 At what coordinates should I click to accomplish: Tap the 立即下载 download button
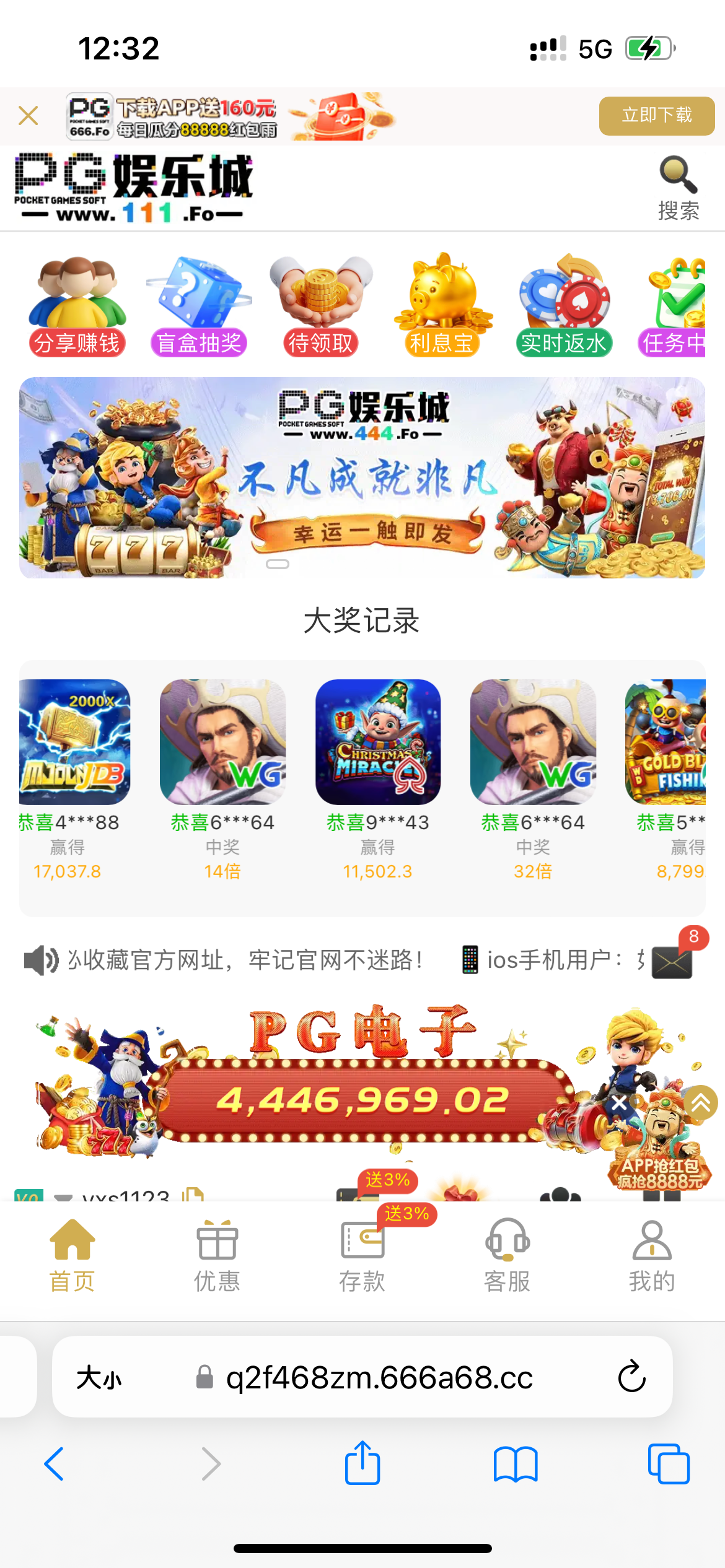[656, 115]
